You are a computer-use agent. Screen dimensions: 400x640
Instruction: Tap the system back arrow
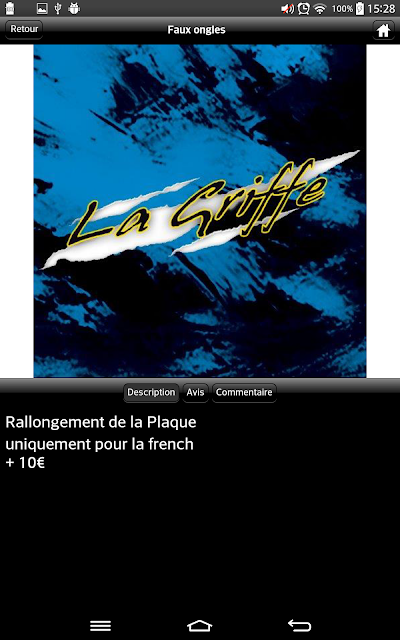tap(300, 625)
